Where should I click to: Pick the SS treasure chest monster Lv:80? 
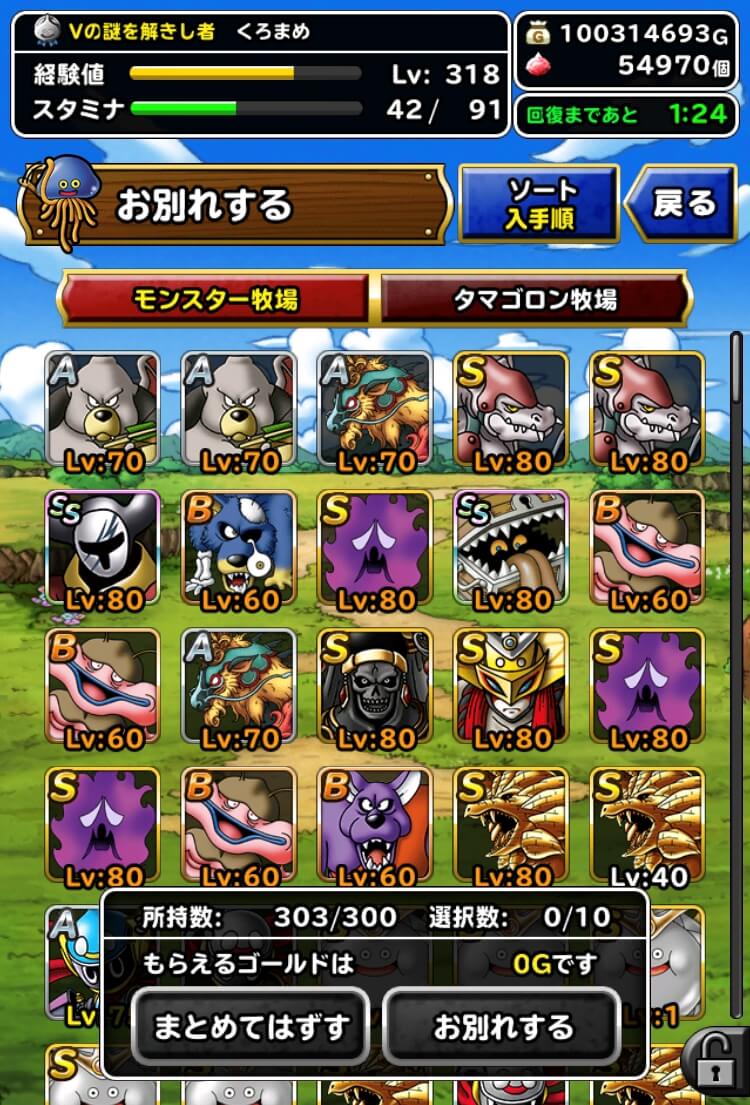pyautogui.click(x=510, y=550)
